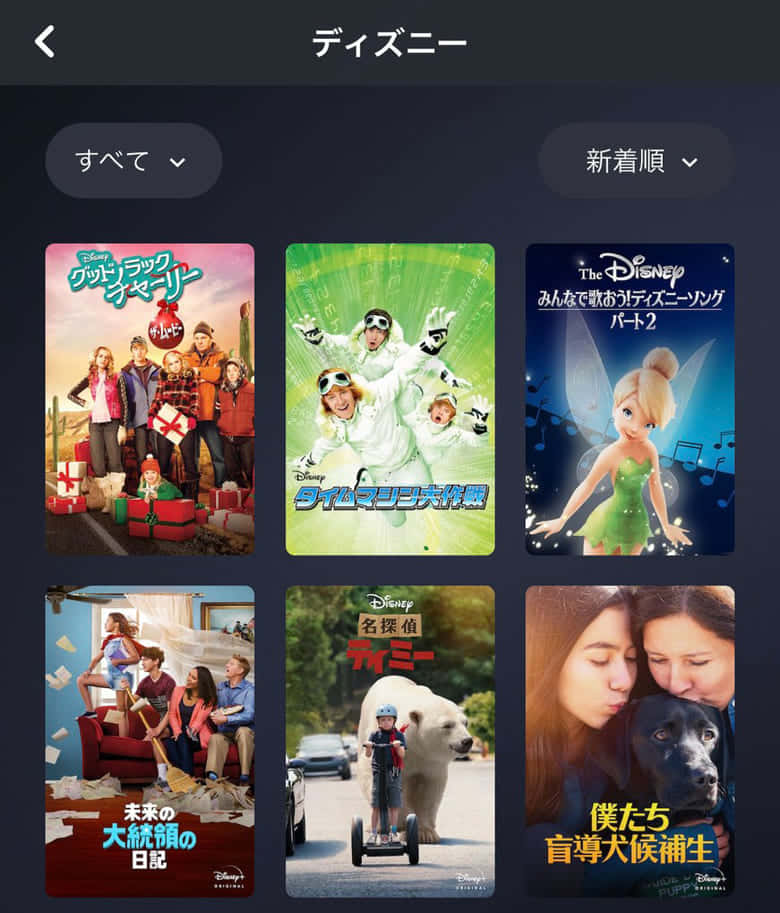
Task: Select the タイムマシン大作戦 title
Action: [390, 399]
